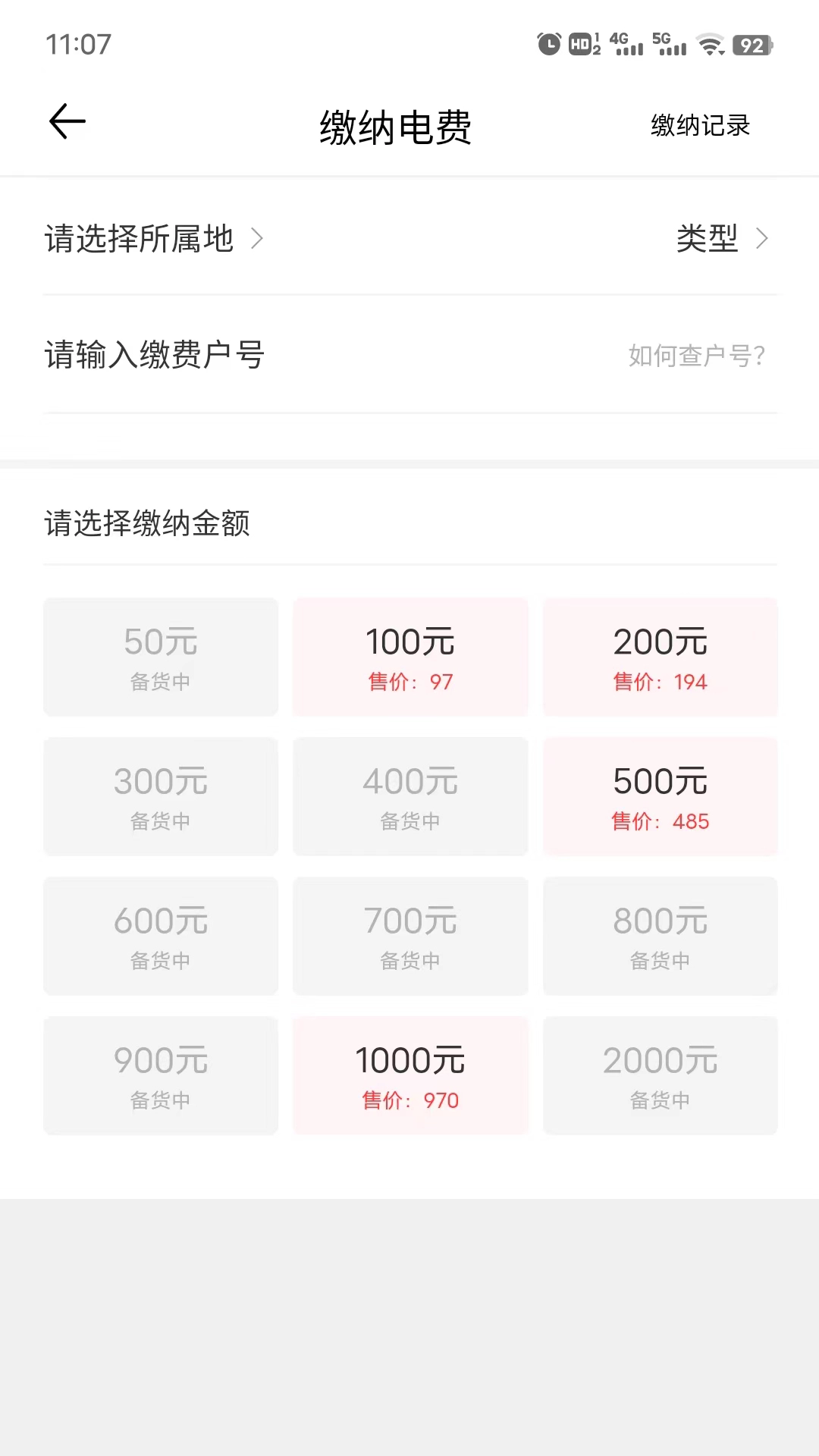Tap the greyed-out 50元 option
Viewport: 819px width, 1456px height.
click(160, 657)
